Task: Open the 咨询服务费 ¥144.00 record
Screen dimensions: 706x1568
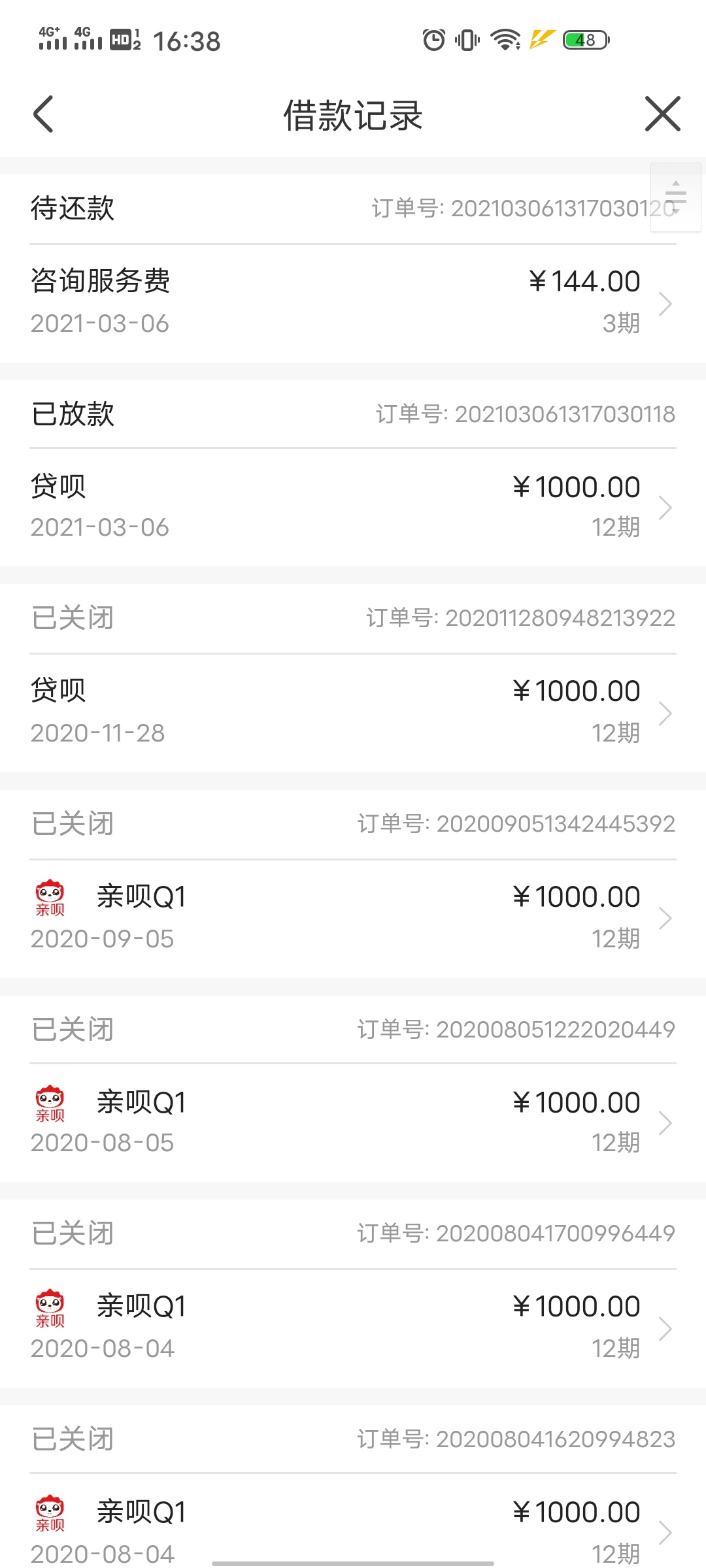Action: [x=353, y=302]
